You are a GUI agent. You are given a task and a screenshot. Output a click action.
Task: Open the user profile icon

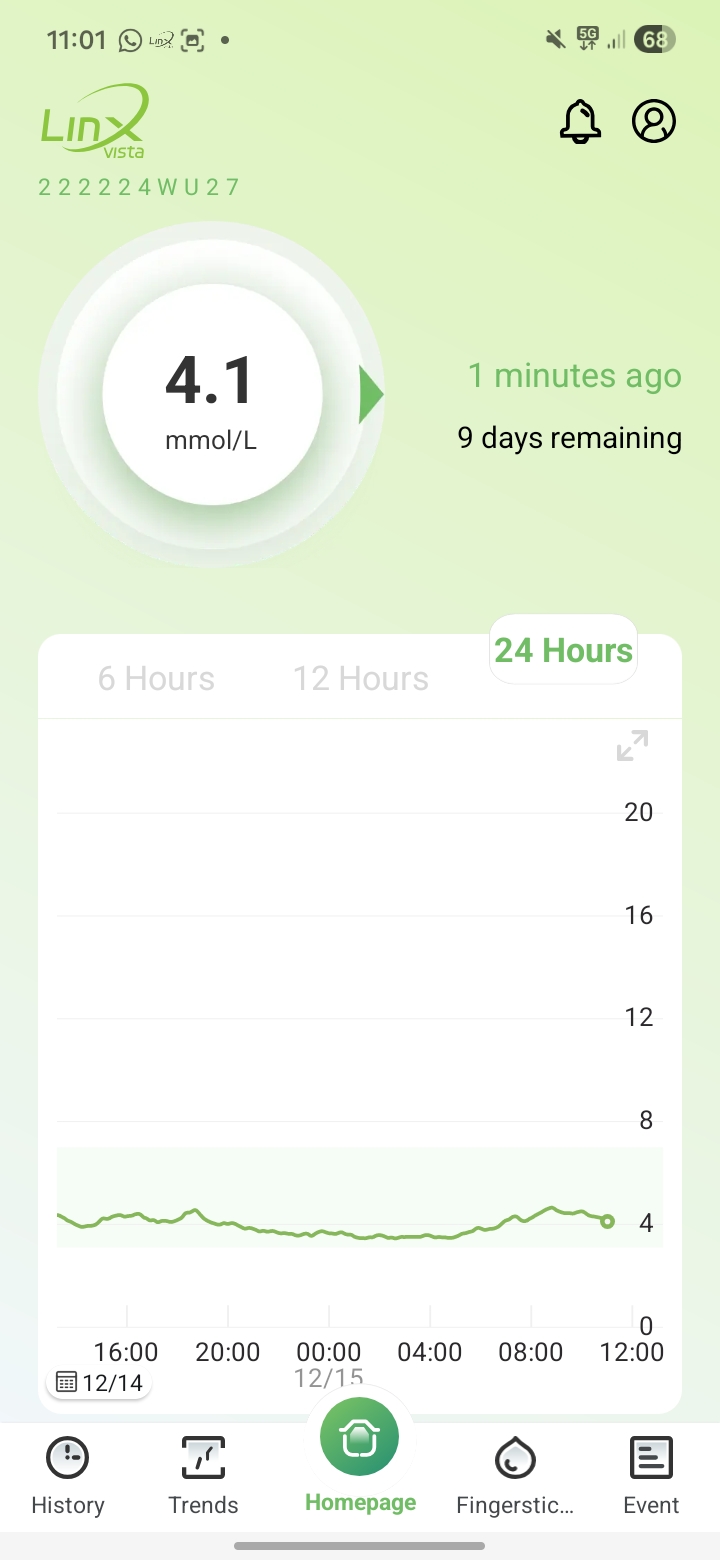(x=654, y=121)
